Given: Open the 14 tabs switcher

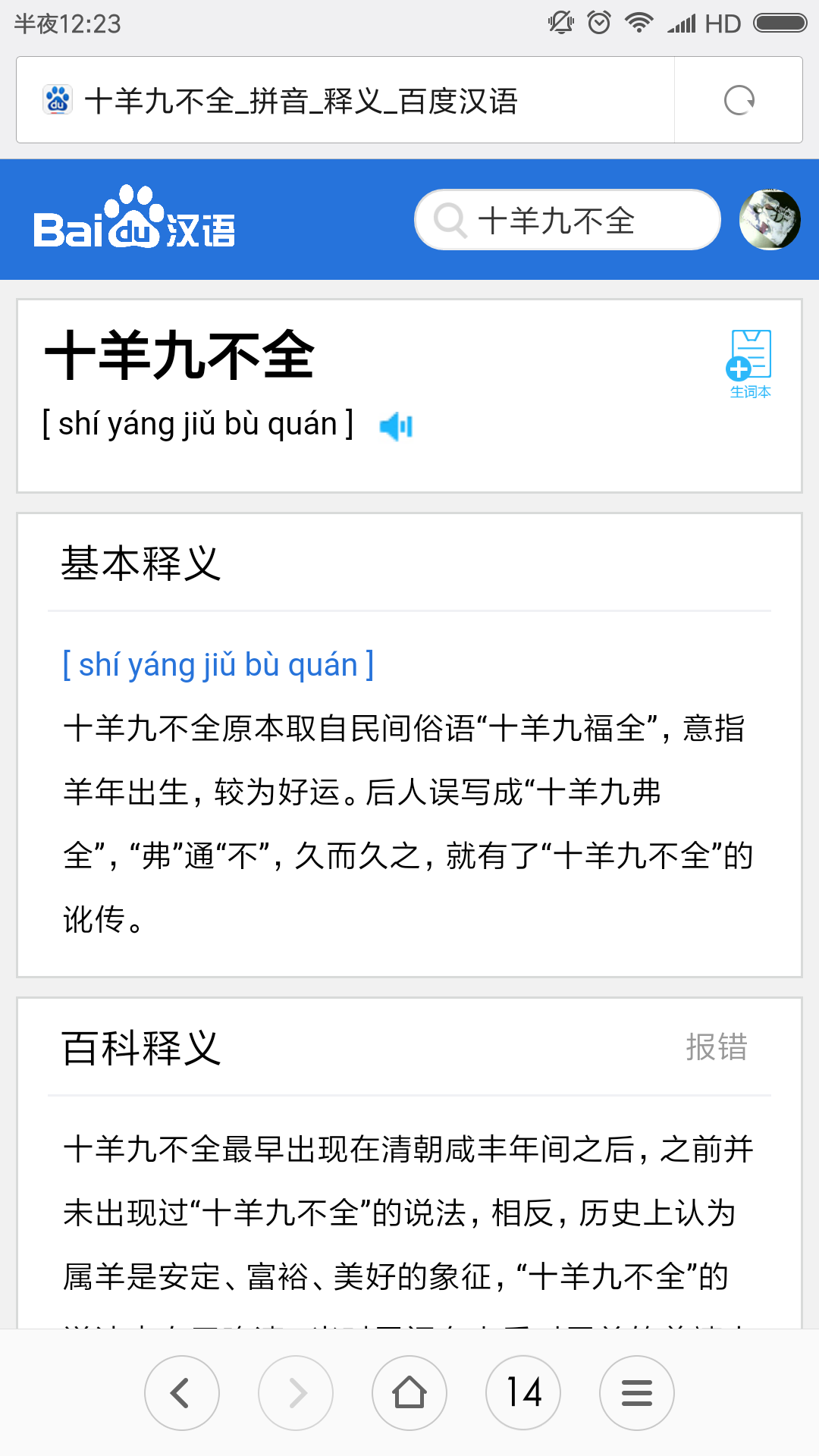Looking at the screenshot, I should [523, 1393].
